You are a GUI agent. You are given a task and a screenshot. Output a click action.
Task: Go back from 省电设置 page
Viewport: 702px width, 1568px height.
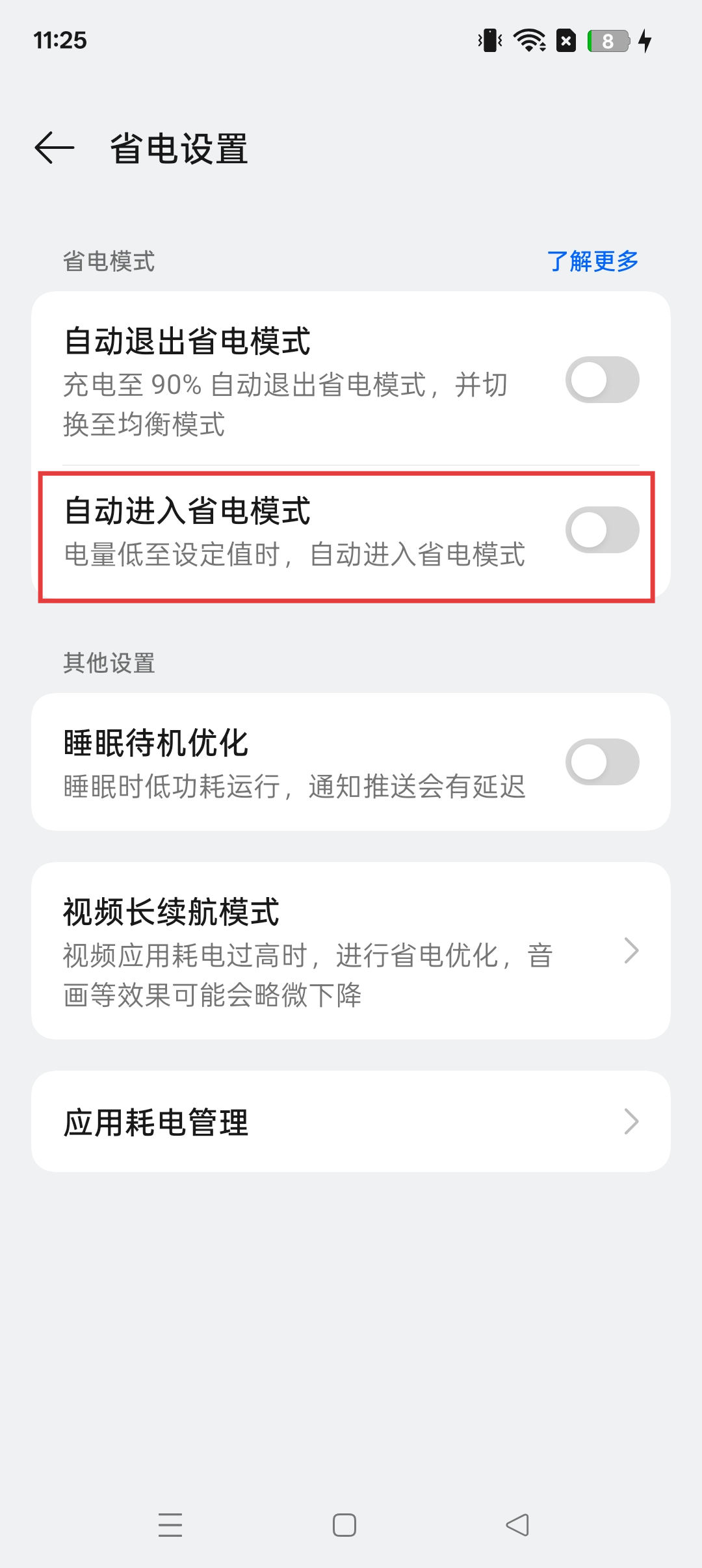(55, 148)
